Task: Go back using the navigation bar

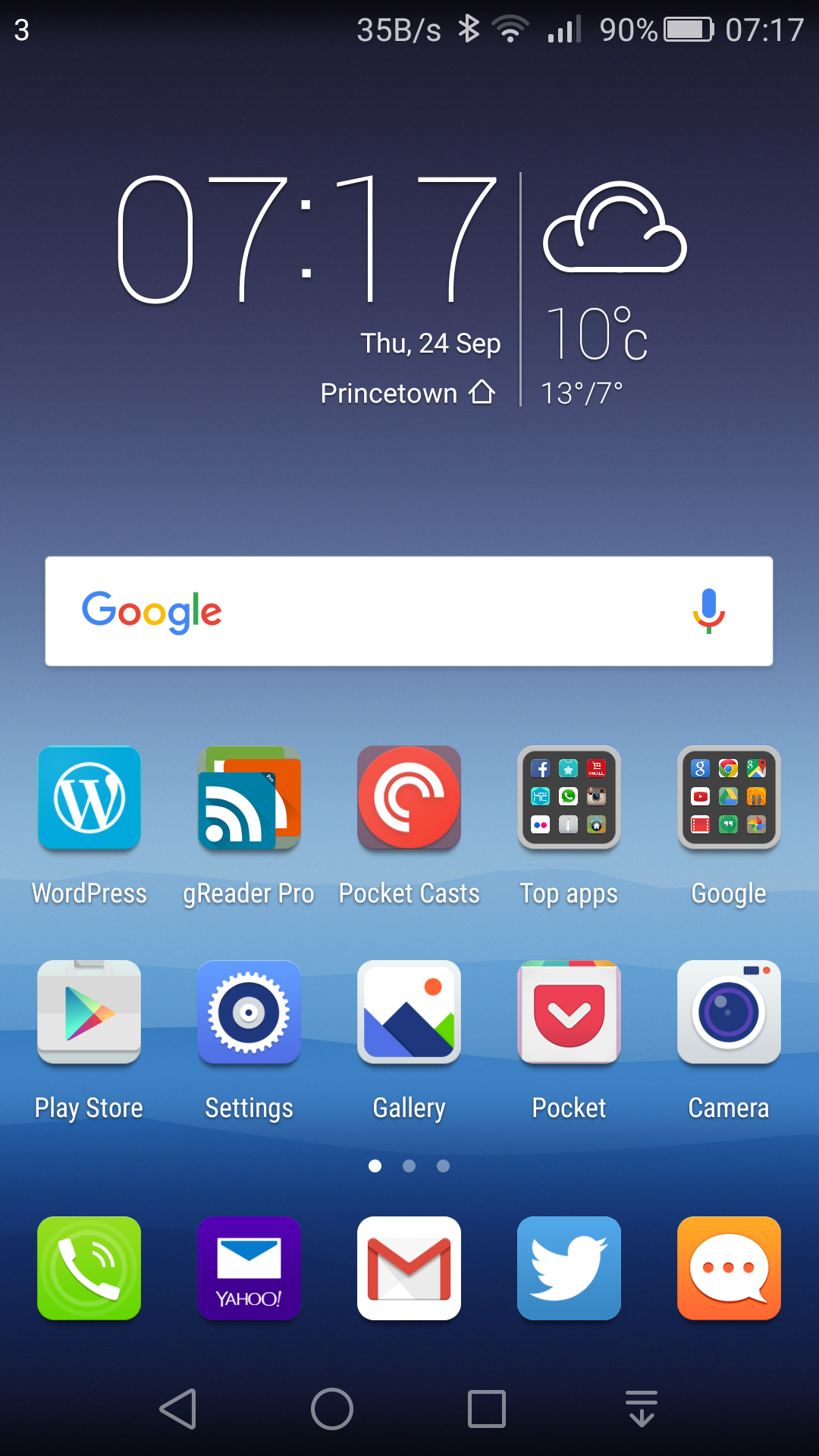Action: tap(179, 1409)
